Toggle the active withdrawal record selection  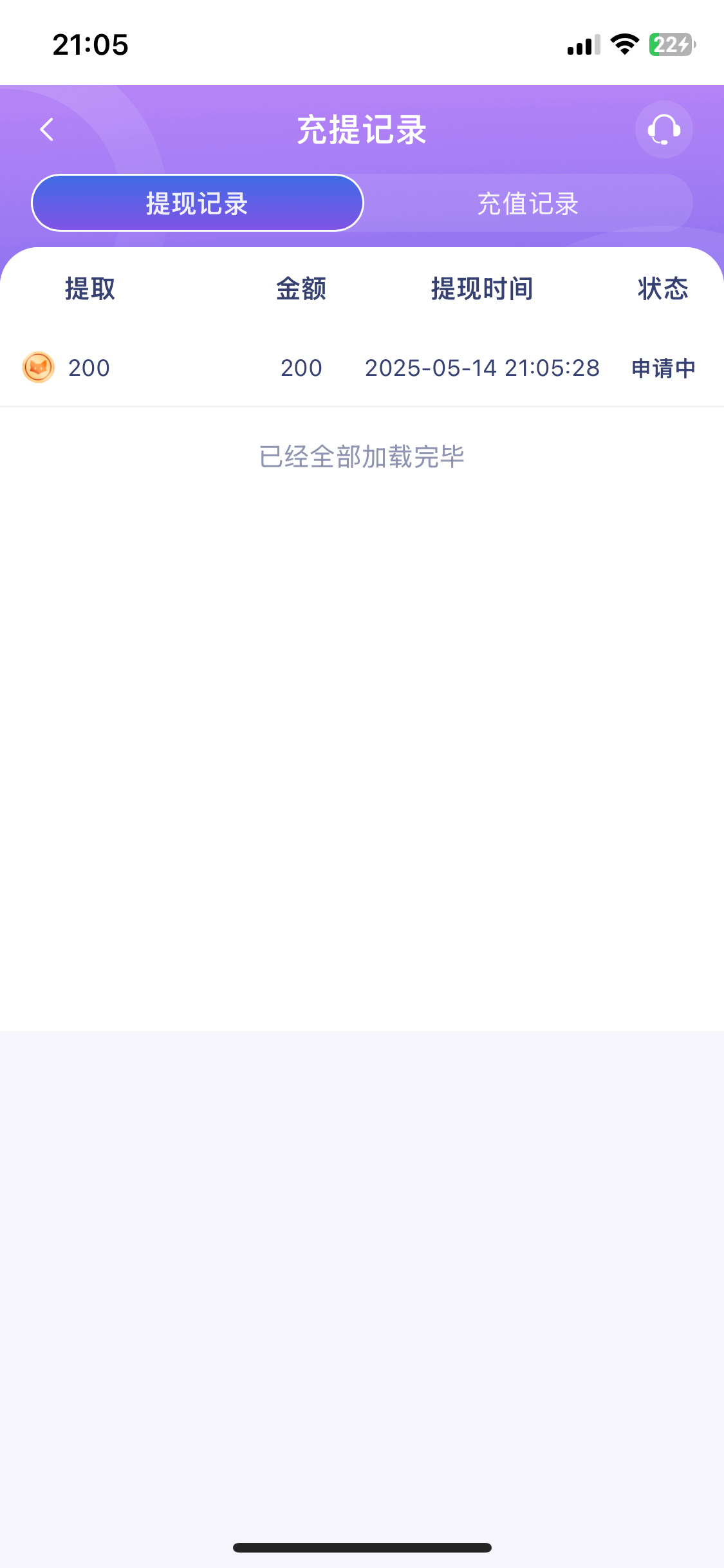pos(362,368)
